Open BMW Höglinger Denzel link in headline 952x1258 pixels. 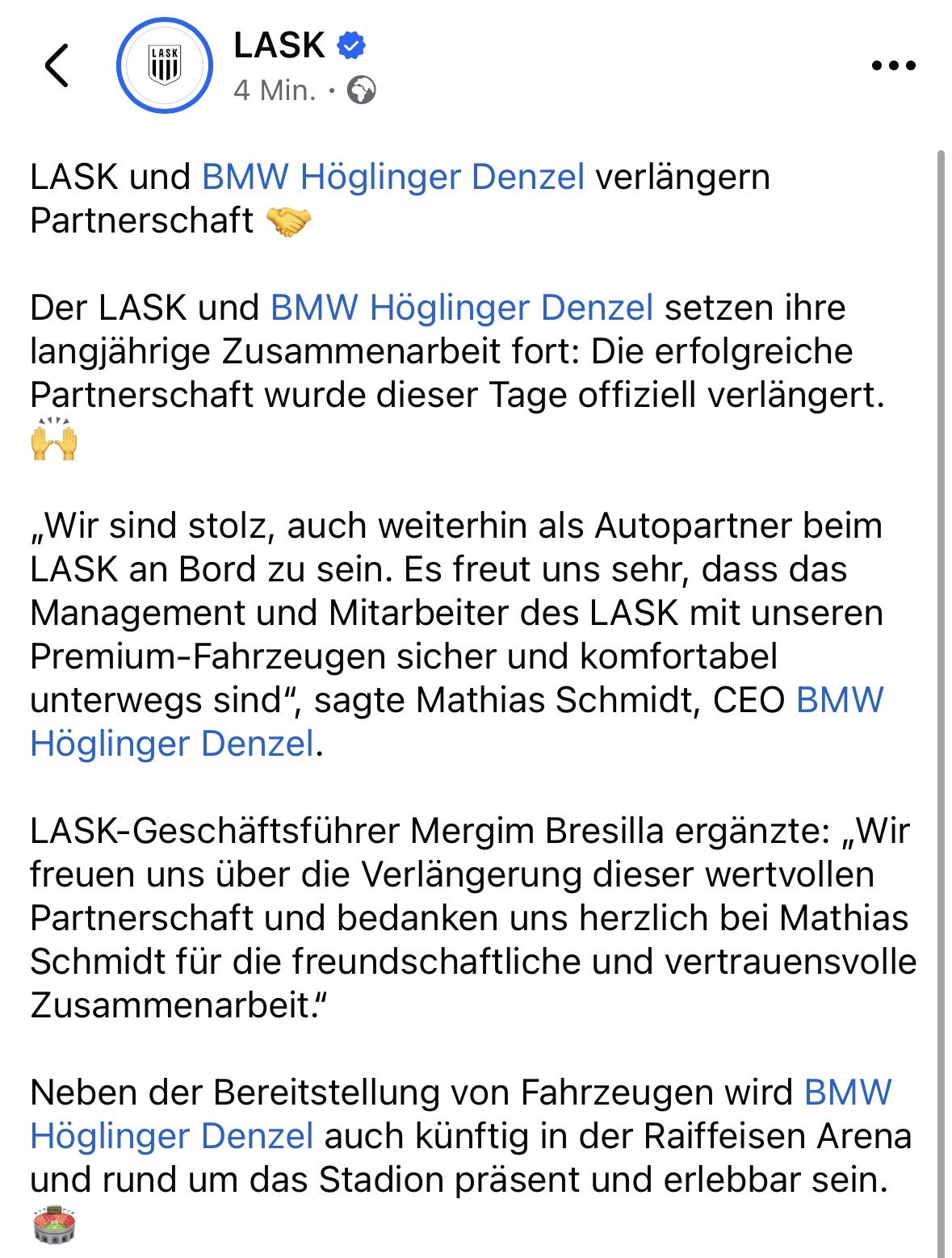392,177
